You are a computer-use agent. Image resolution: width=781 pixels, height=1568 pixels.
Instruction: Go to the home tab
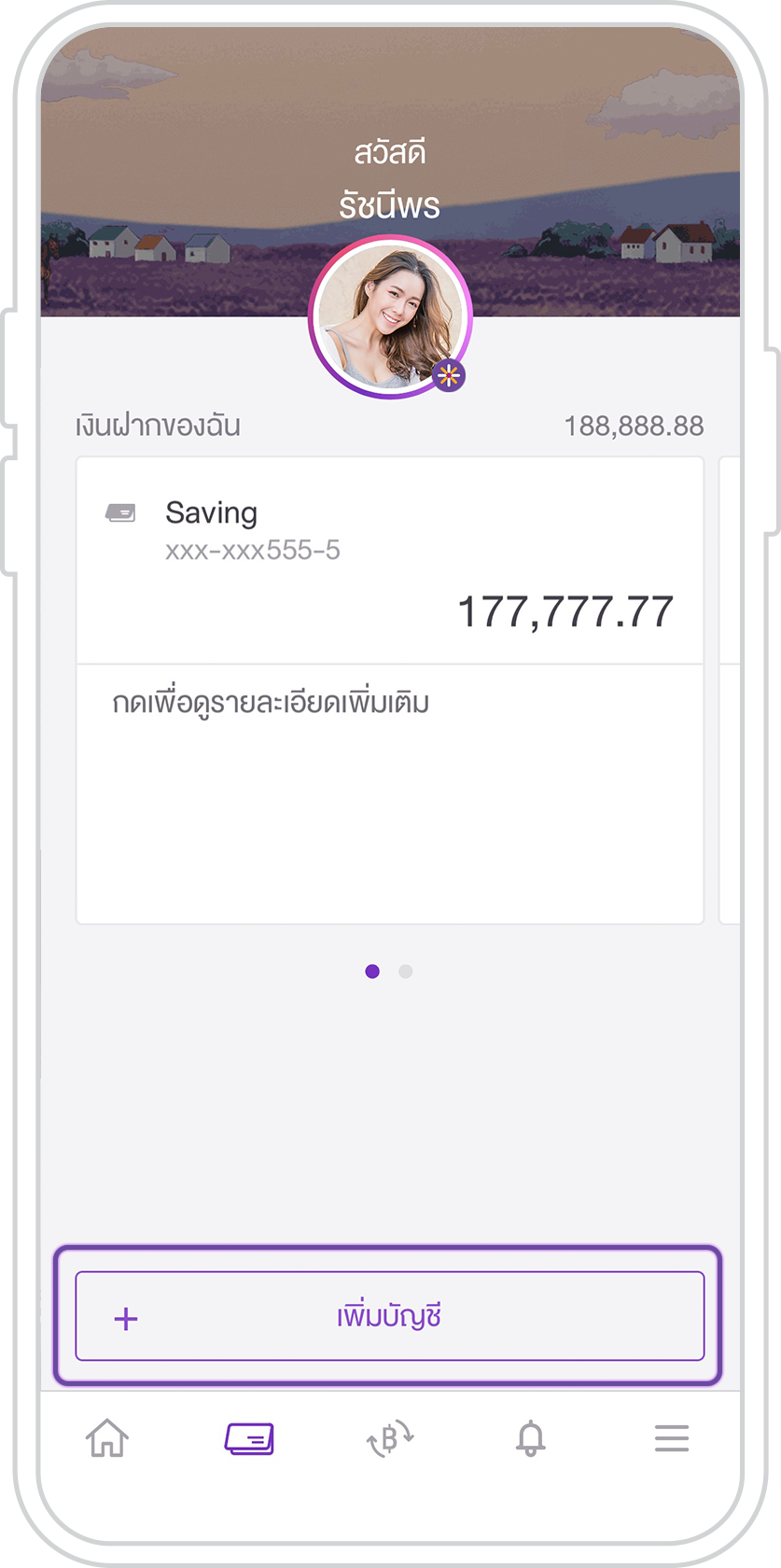click(107, 1438)
